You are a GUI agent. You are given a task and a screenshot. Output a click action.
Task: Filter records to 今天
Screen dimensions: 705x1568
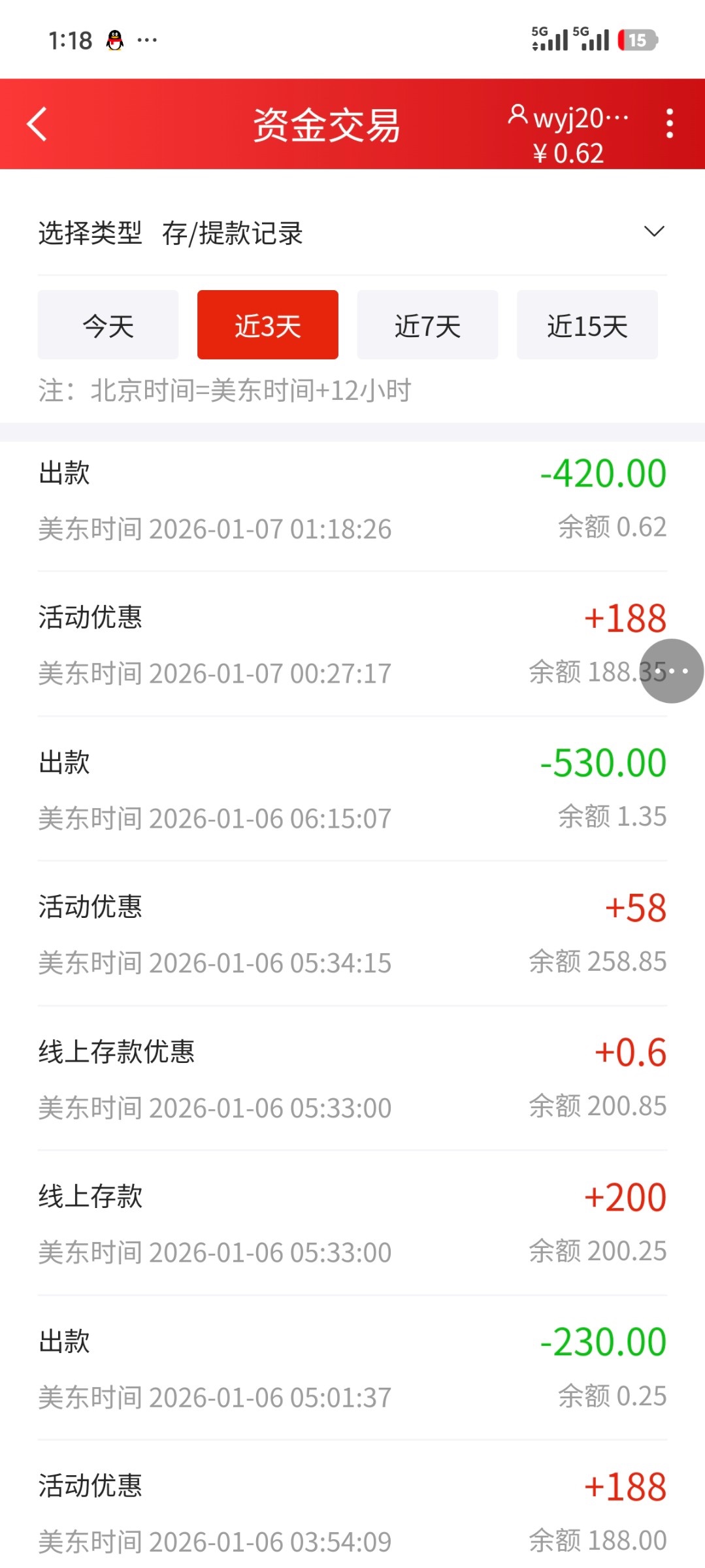coord(108,325)
